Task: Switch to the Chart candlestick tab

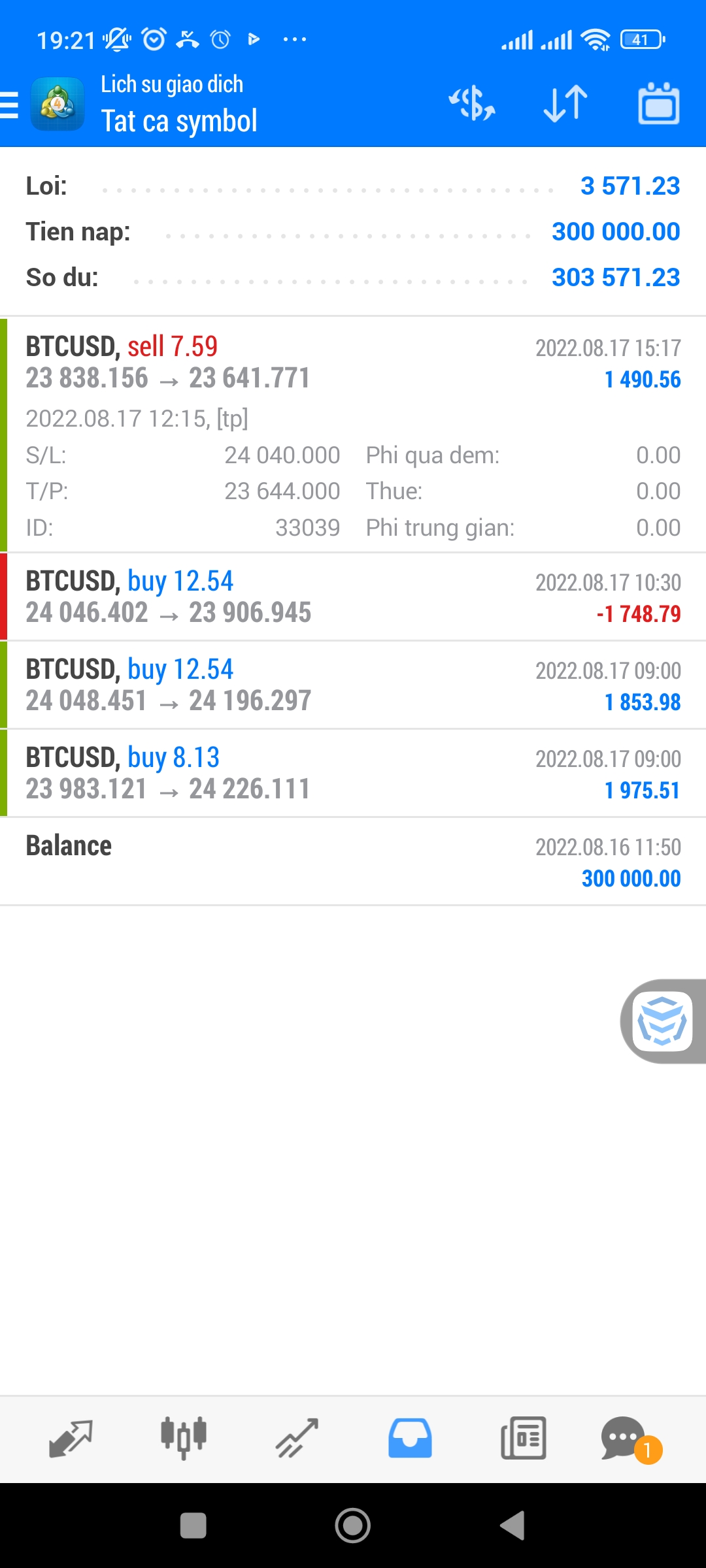Action: click(x=184, y=1438)
